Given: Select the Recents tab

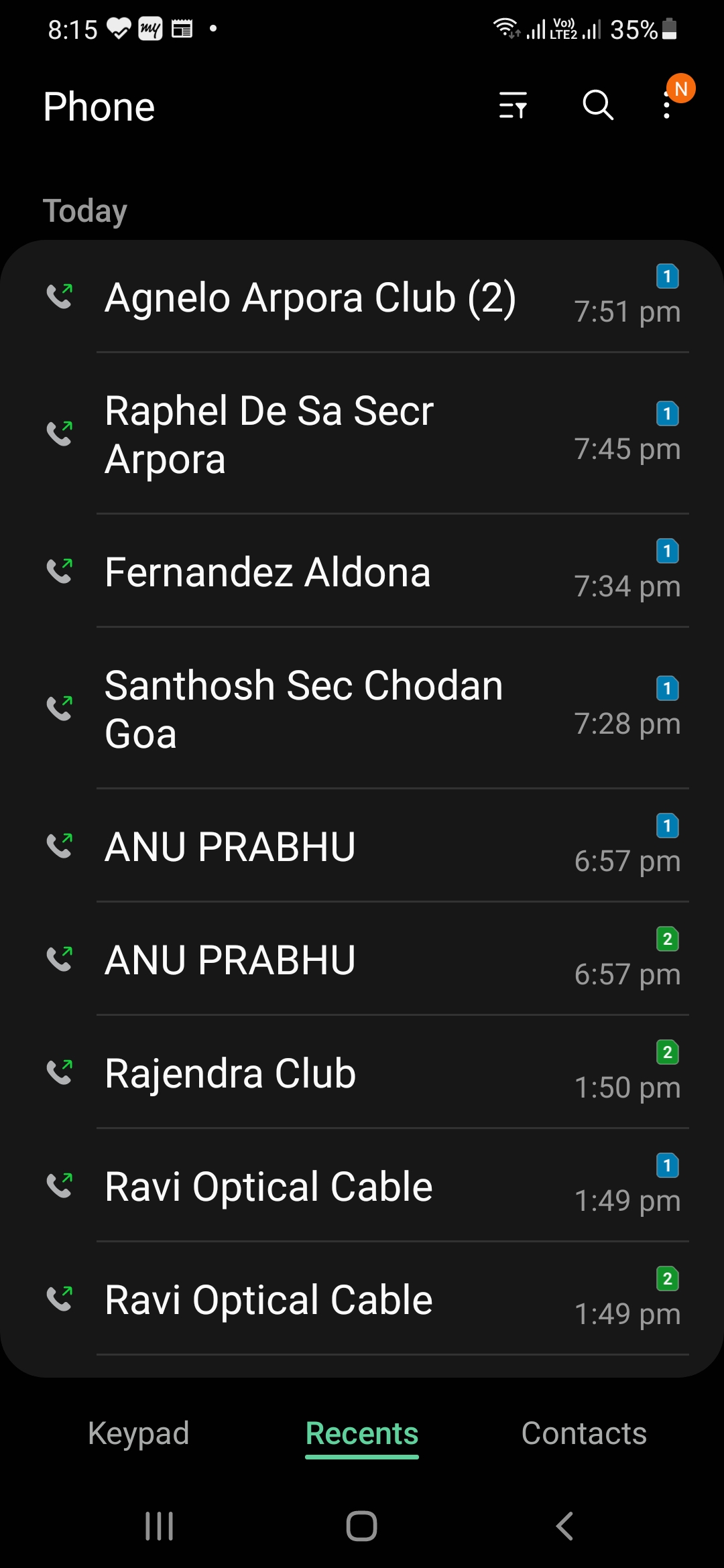Looking at the screenshot, I should [x=362, y=1434].
